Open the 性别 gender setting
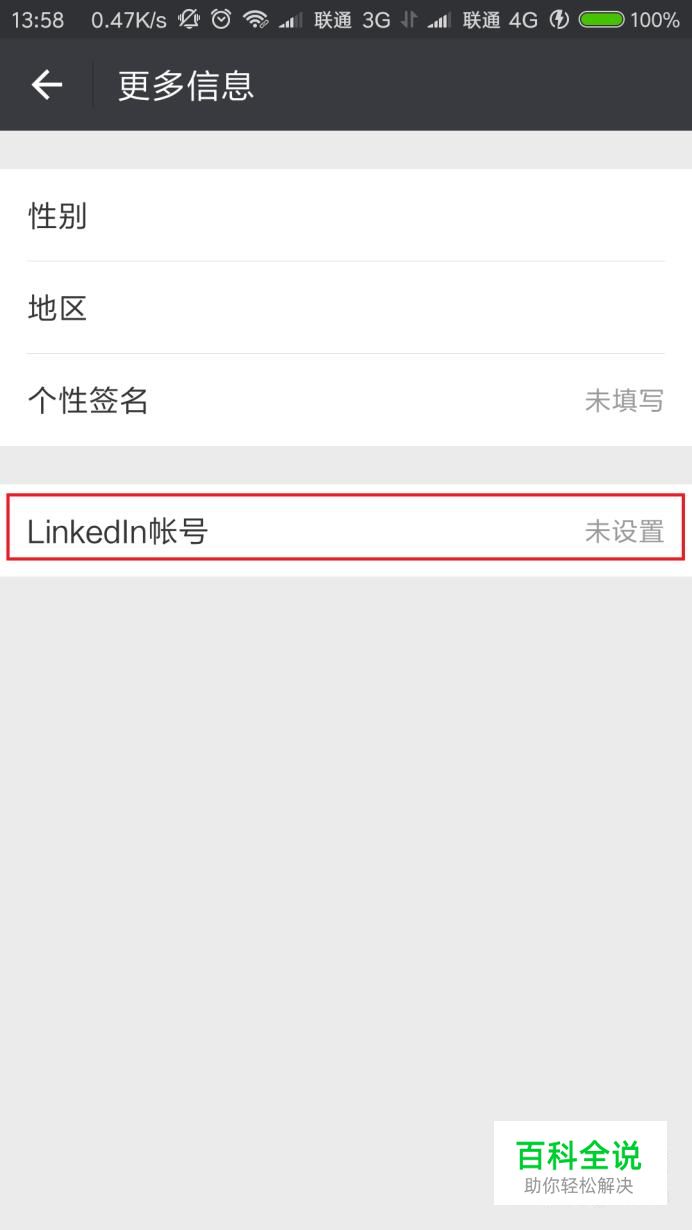Image resolution: width=692 pixels, height=1230 pixels. 345,216
